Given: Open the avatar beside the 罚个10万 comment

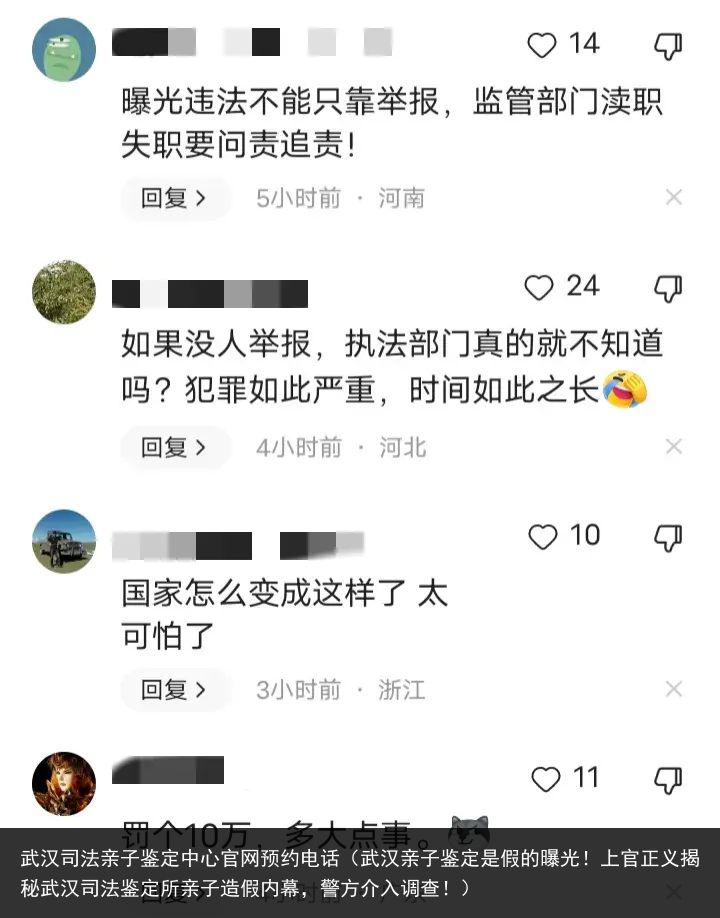Looking at the screenshot, I should pyautogui.click(x=65, y=783).
